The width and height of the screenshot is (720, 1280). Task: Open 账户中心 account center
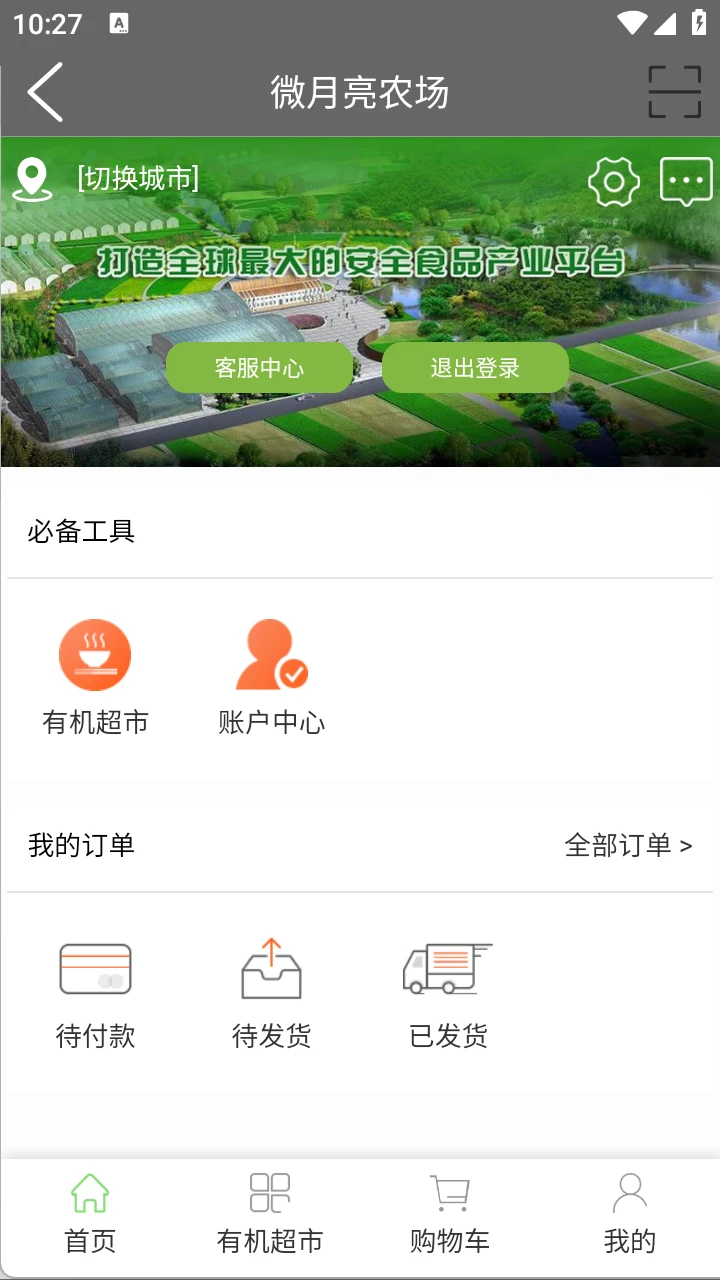click(x=271, y=677)
